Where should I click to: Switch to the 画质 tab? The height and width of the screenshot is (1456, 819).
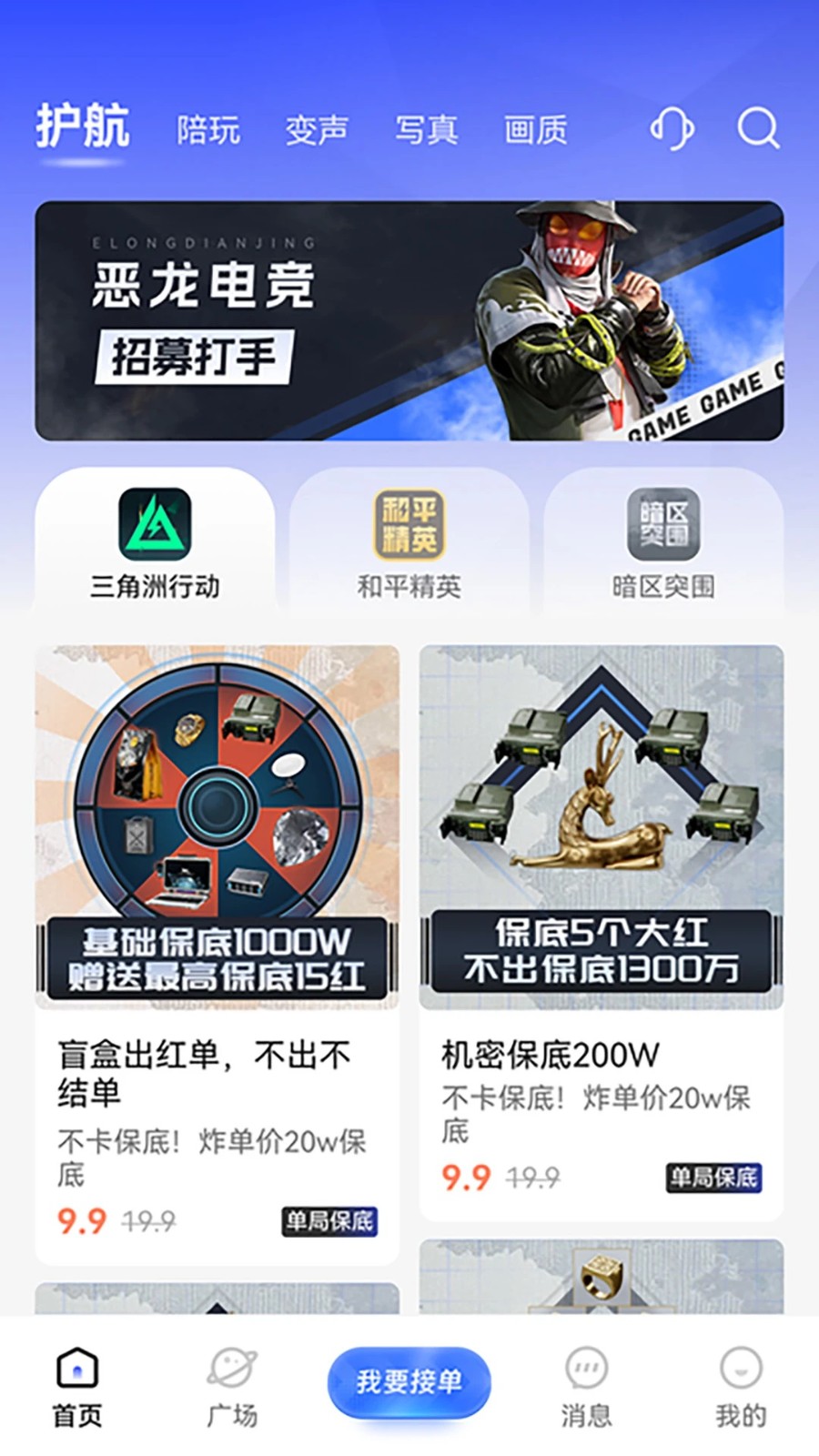(535, 130)
